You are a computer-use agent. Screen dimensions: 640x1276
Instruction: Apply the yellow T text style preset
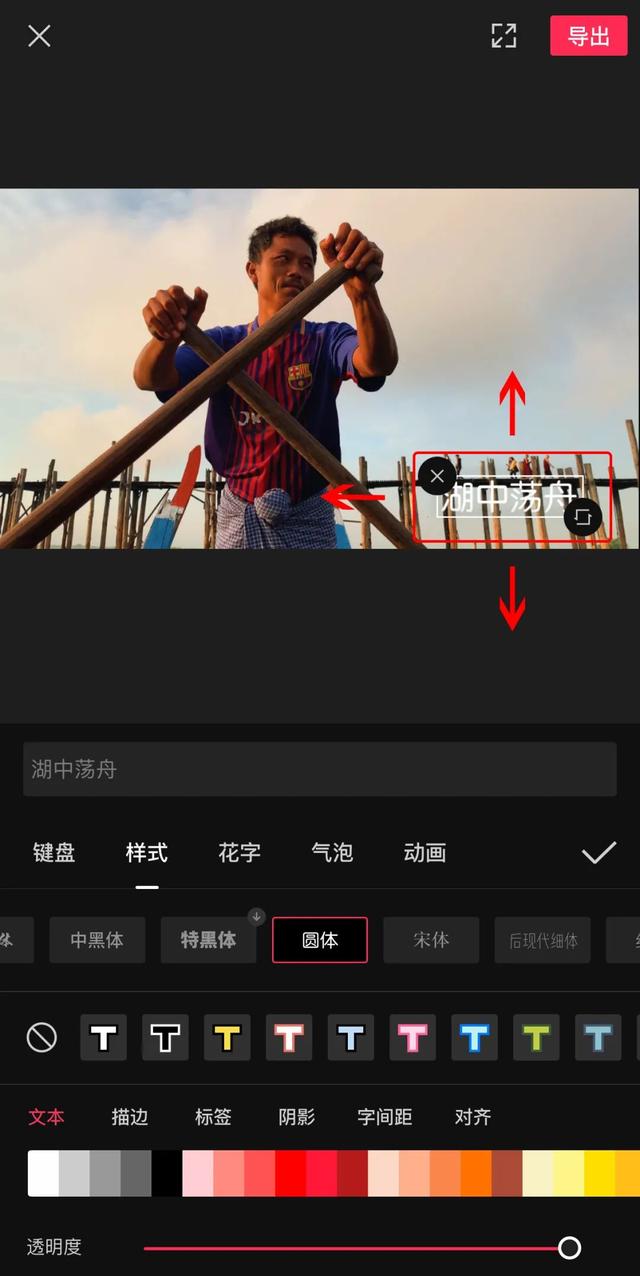coord(227,1038)
